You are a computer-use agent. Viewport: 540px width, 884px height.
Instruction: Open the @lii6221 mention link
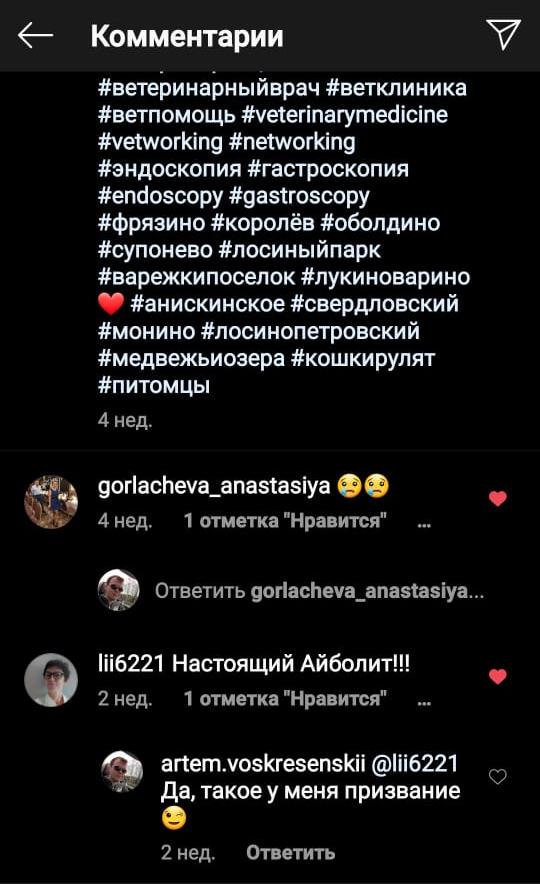pyautogui.click(x=414, y=763)
